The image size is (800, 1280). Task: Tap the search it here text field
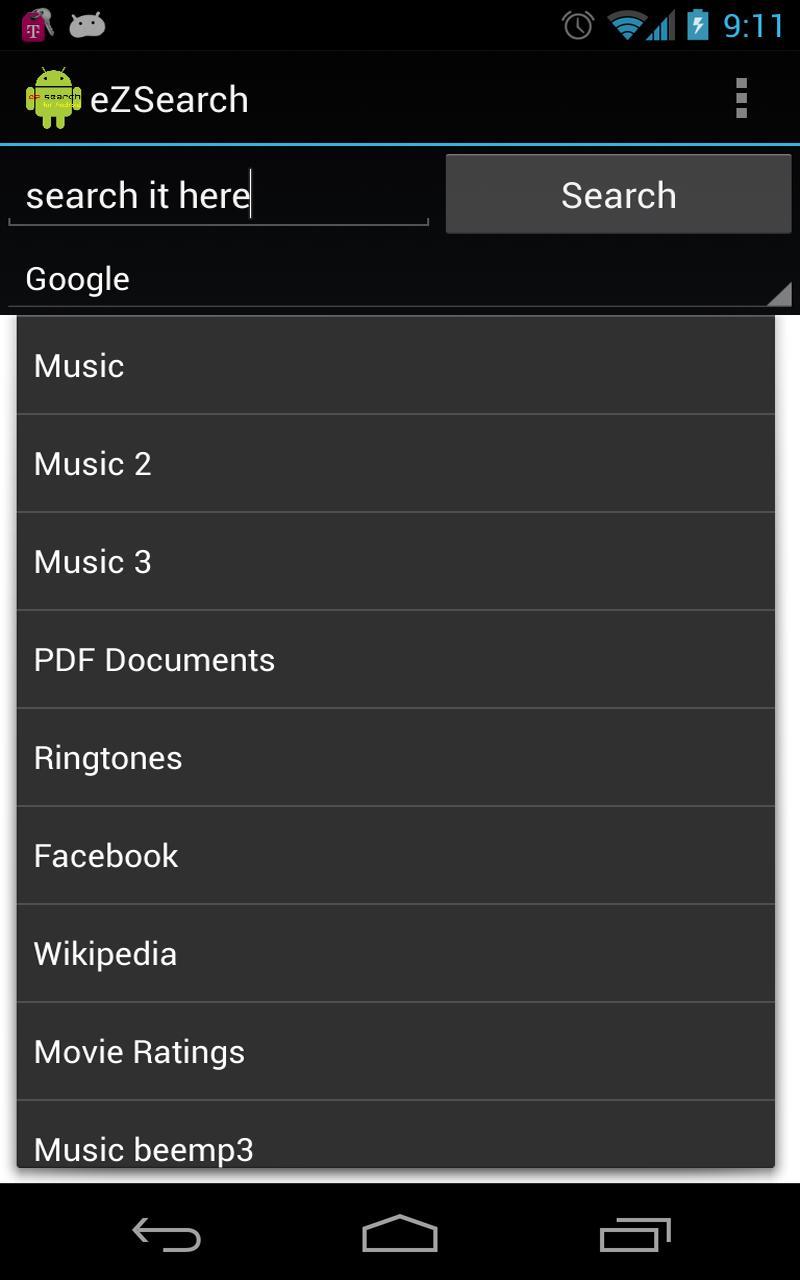point(218,194)
